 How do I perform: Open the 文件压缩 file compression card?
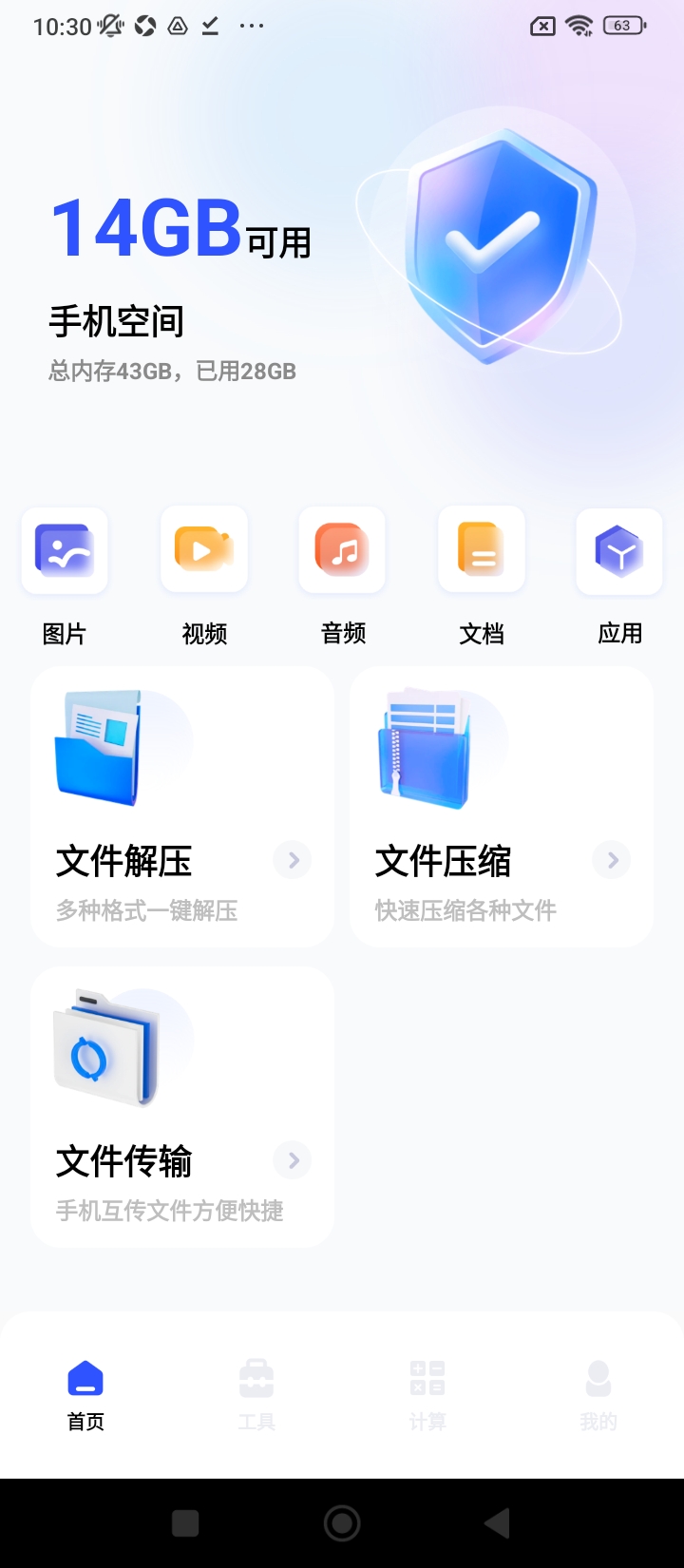[502, 807]
